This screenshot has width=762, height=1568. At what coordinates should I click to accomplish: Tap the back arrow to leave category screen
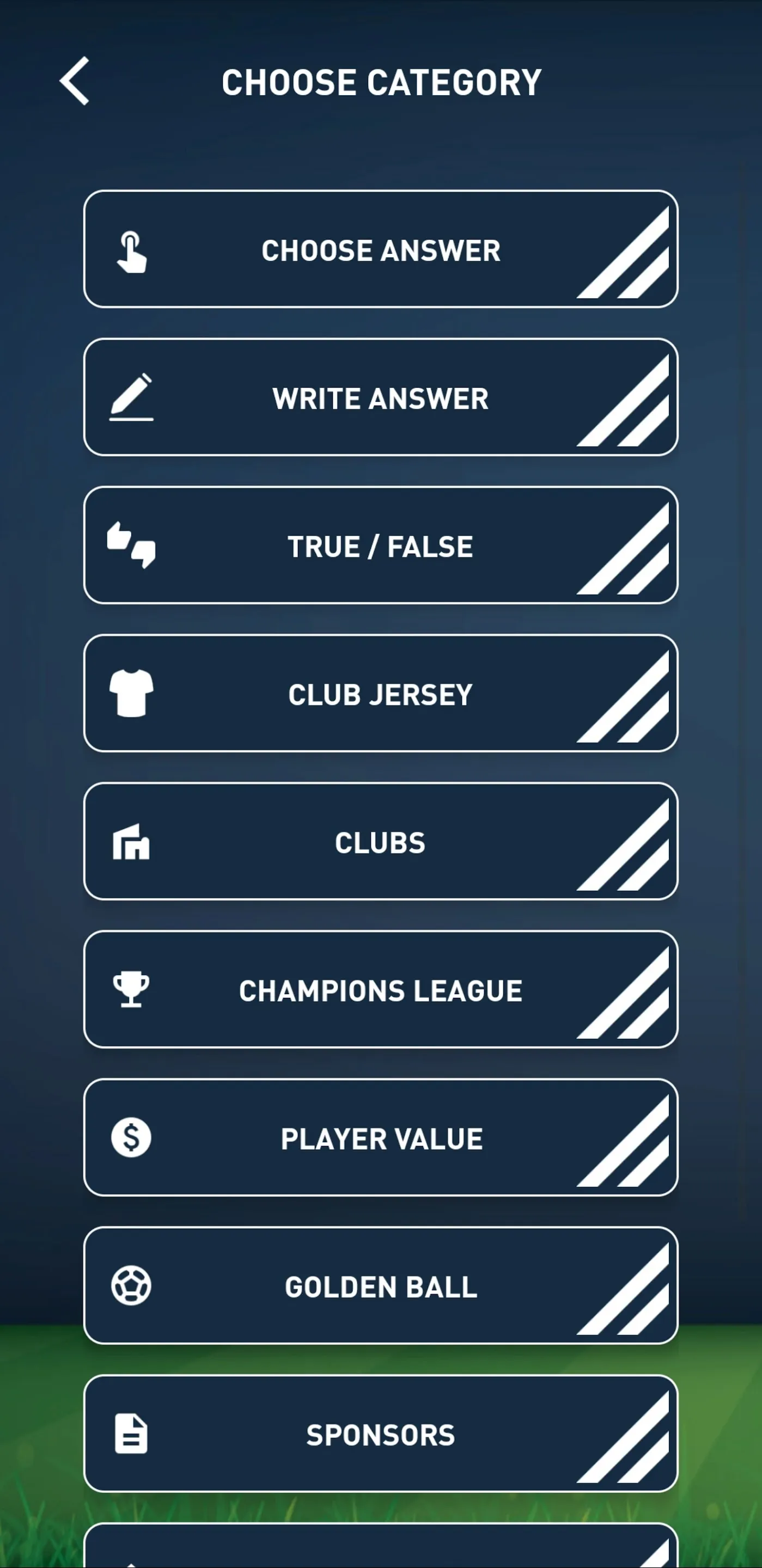point(74,81)
